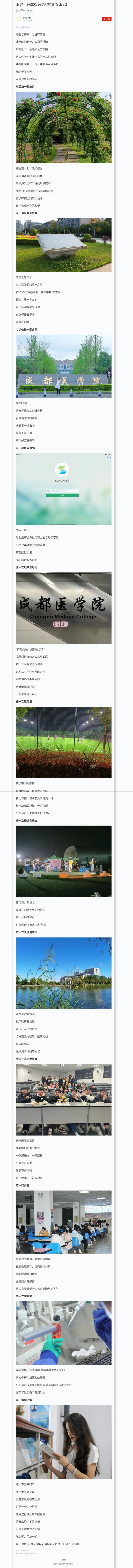This screenshot has height=1568, width=133.
Task: Open the rose archway campus photo
Action: 63,127
